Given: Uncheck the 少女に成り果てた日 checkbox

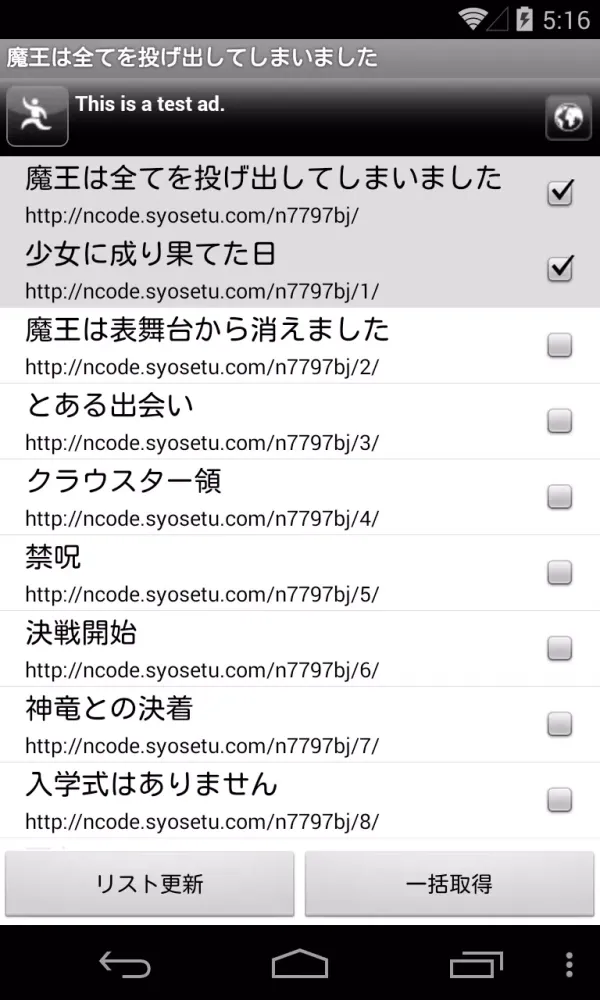Looking at the screenshot, I should coord(560,268).
